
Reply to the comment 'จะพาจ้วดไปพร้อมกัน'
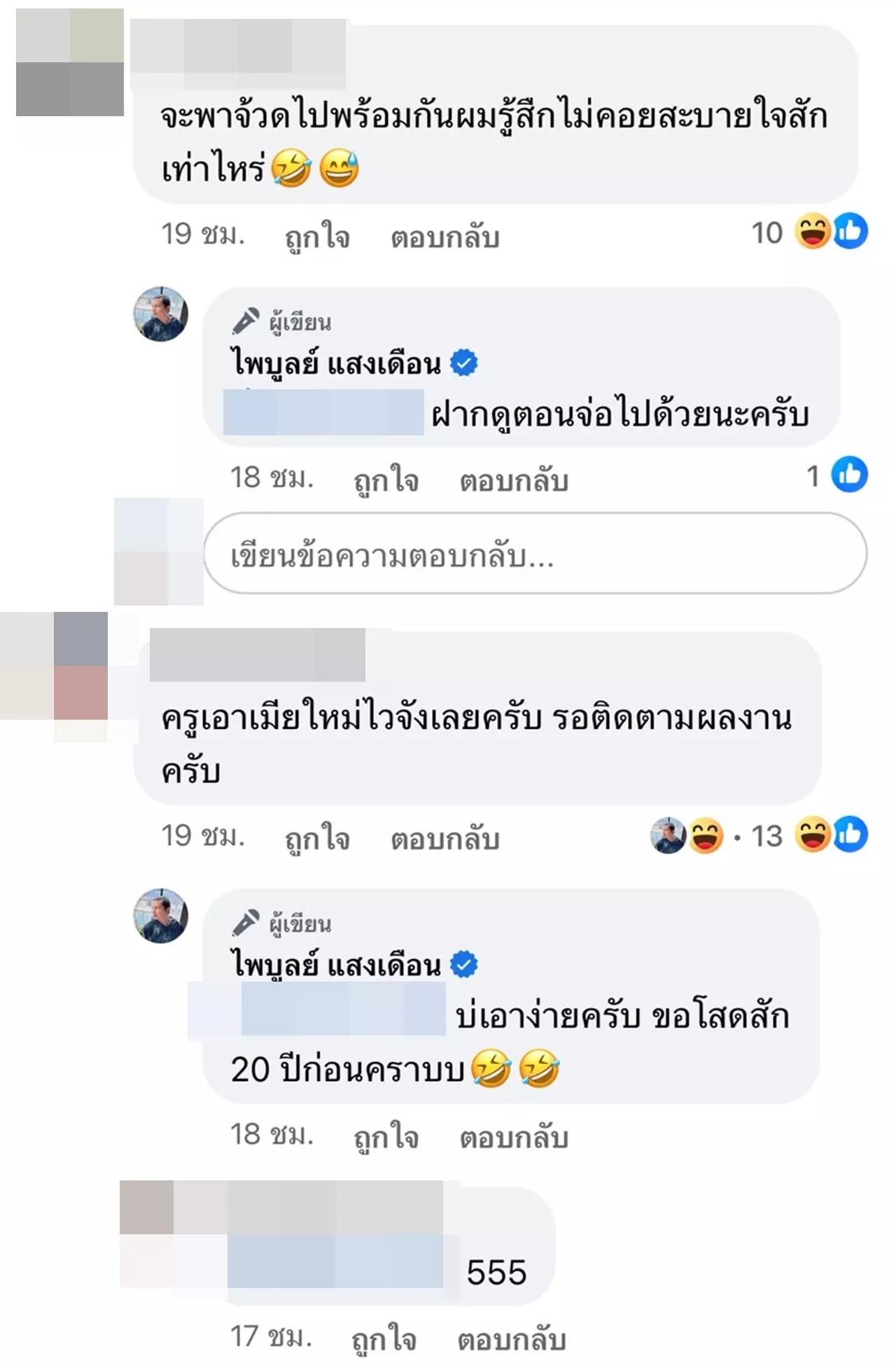444,237
